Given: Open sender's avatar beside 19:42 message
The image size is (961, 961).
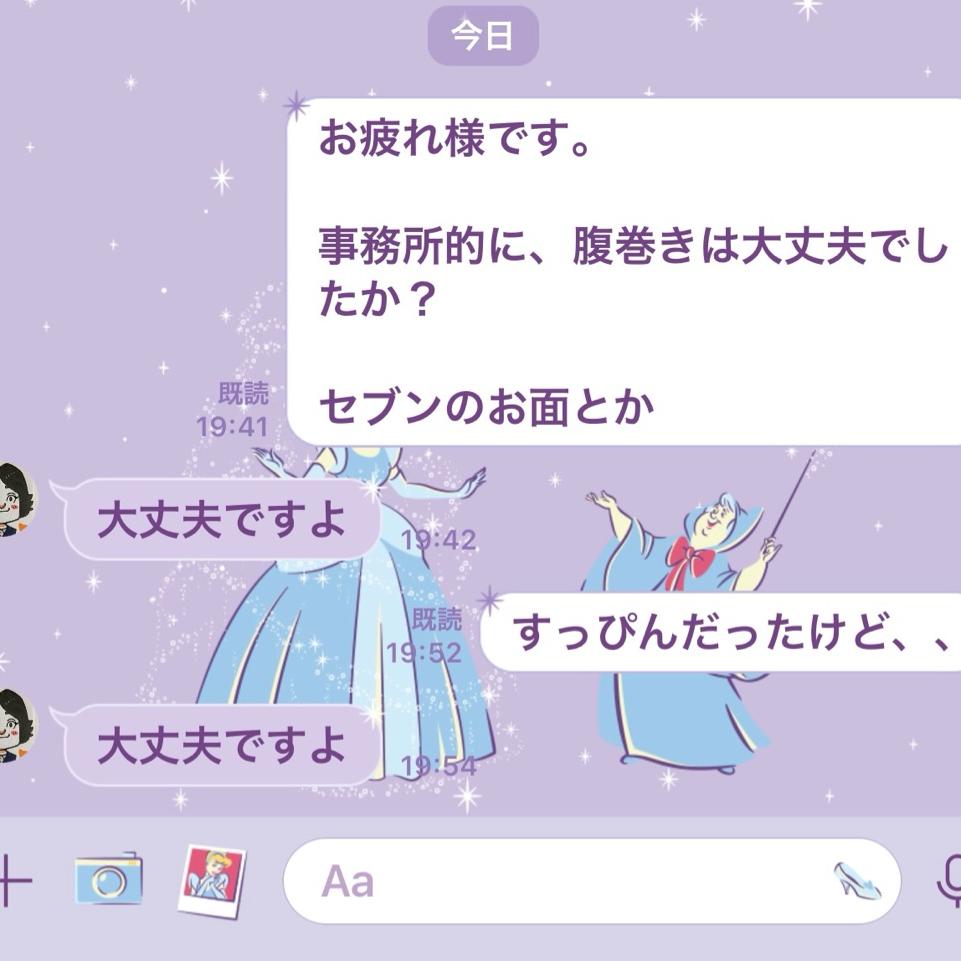Looking at the screenshot, I should pos(15,499).
